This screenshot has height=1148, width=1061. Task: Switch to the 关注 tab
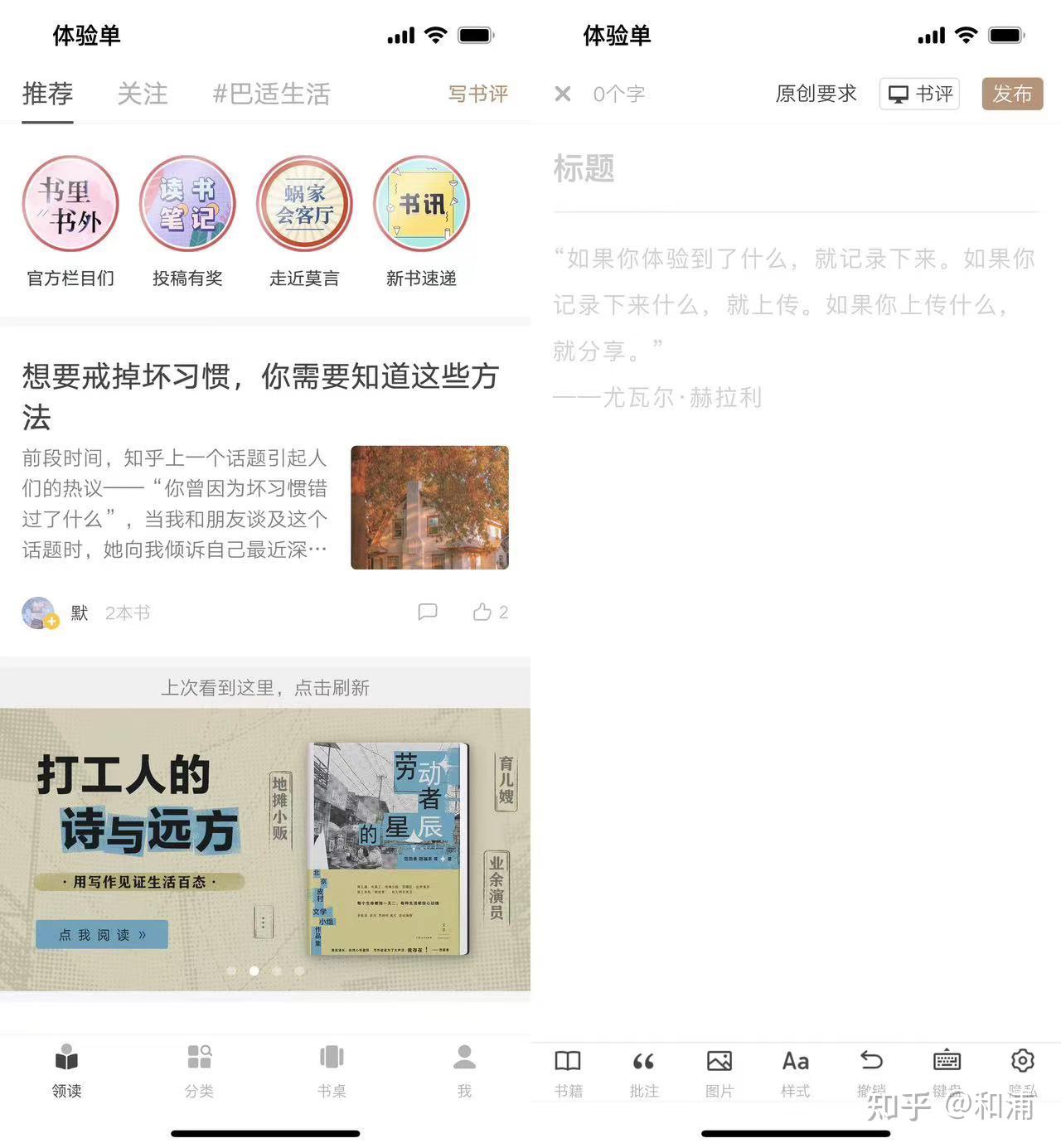point(143,94)
